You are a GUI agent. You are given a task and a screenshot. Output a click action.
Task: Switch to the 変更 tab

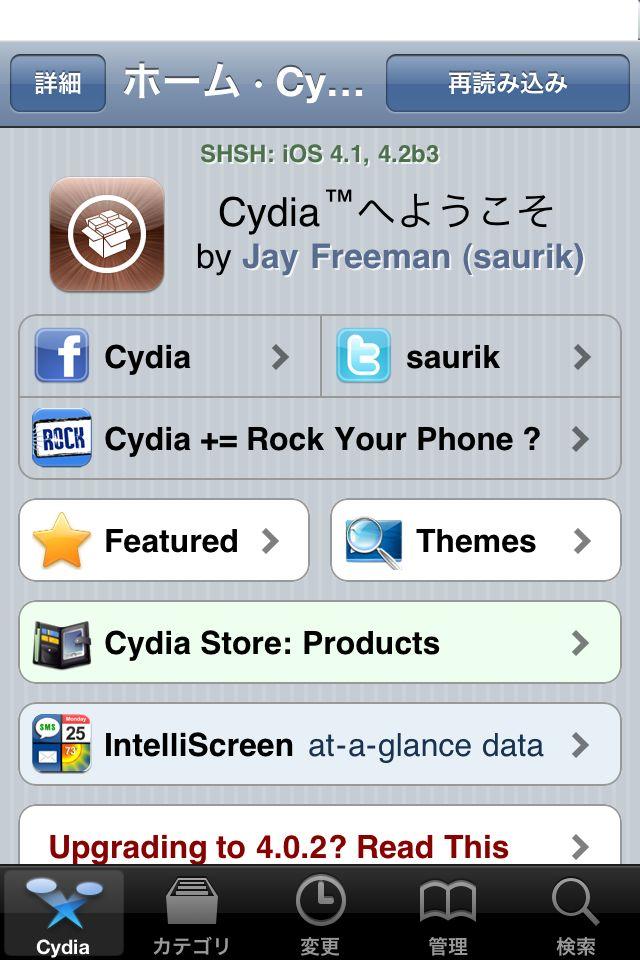(x=320, y=916)
